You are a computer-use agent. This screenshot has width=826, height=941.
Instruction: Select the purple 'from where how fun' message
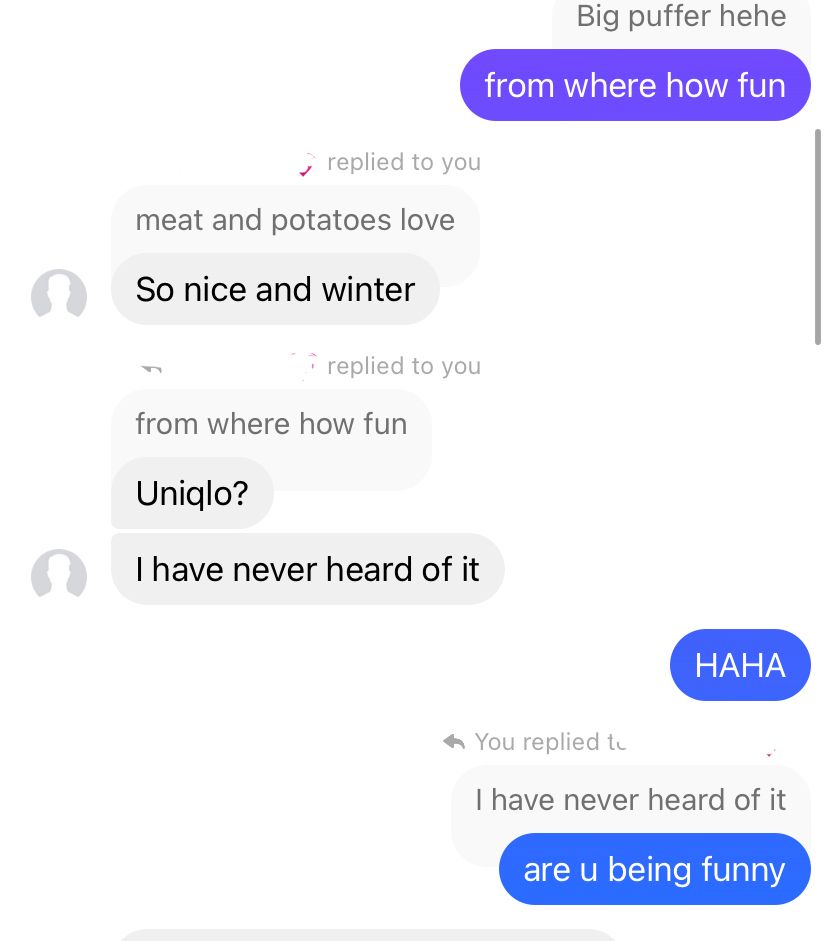pos(635,85)
